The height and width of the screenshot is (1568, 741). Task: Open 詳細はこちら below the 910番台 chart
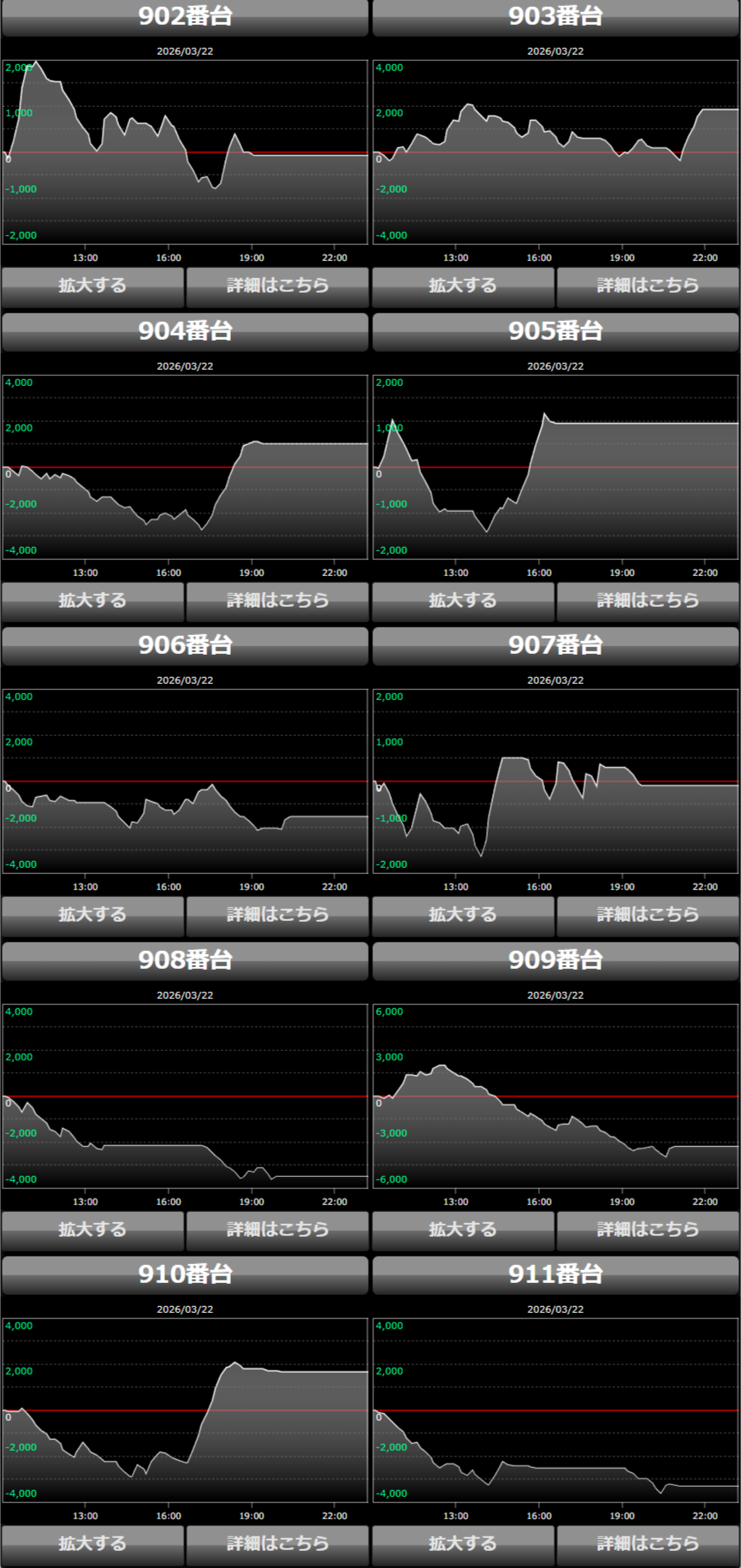(277, 1544)
